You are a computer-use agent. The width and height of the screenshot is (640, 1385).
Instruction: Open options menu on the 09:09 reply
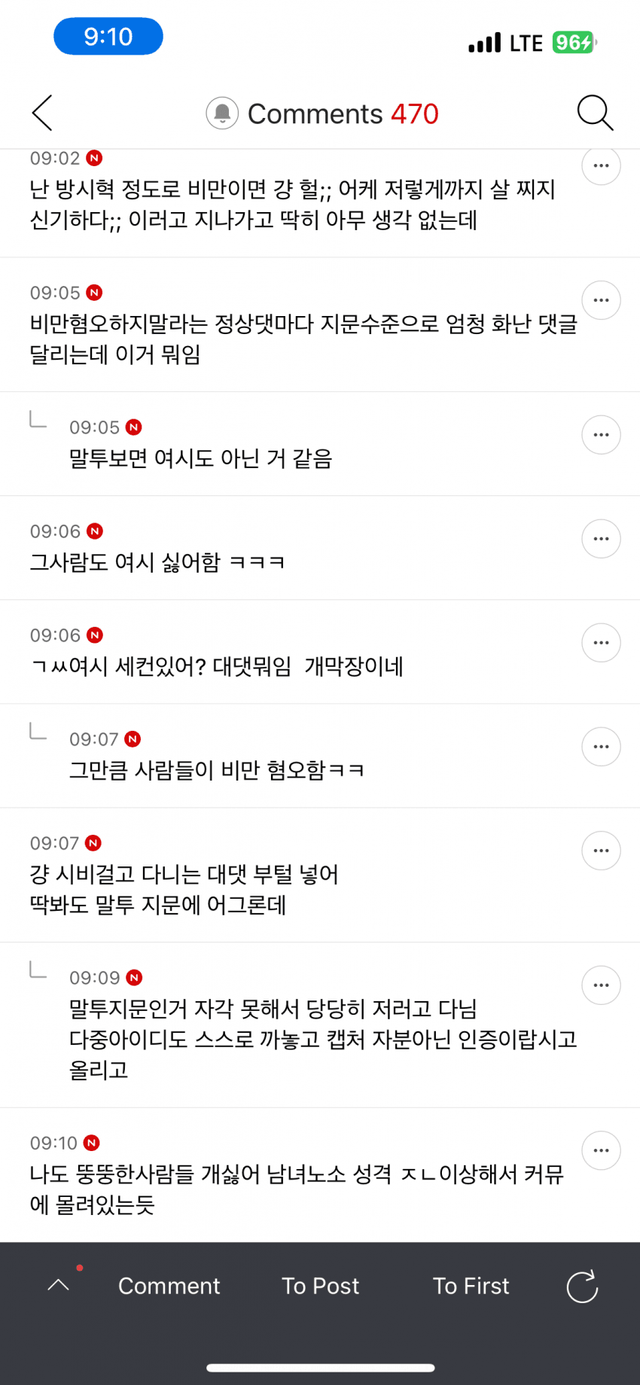point(601,985)
